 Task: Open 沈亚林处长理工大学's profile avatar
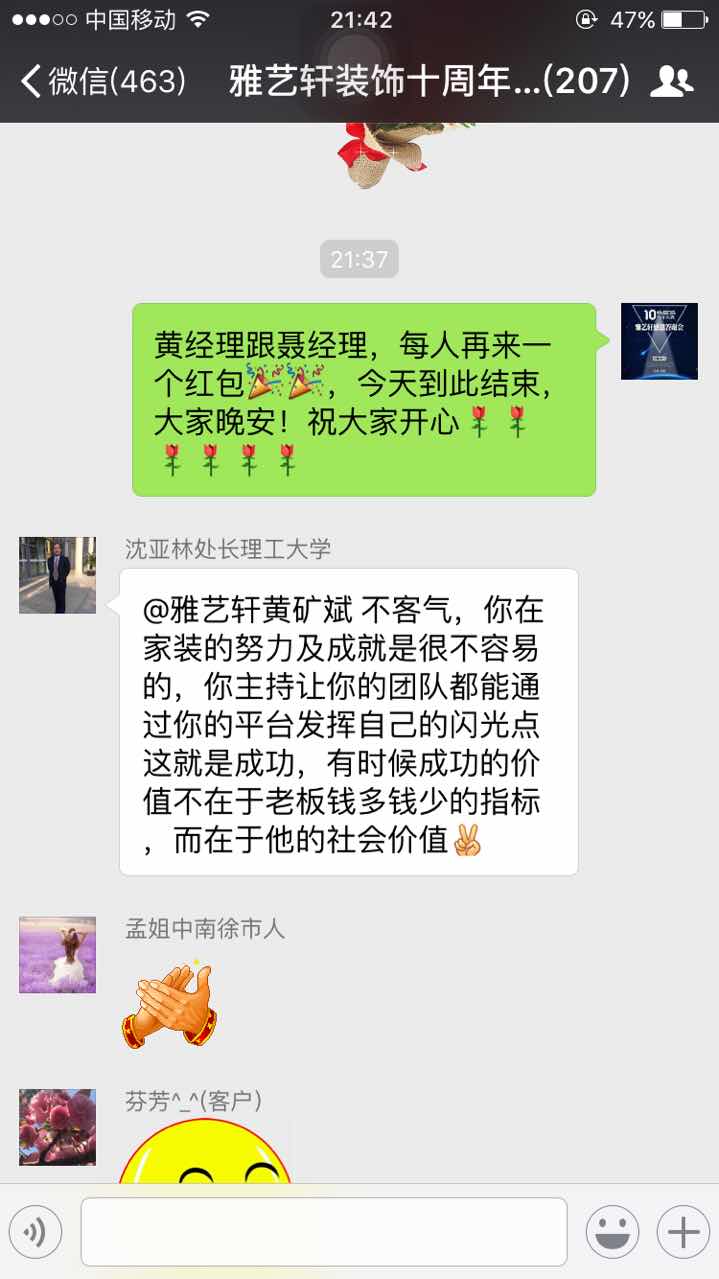[x=58, y=575]
